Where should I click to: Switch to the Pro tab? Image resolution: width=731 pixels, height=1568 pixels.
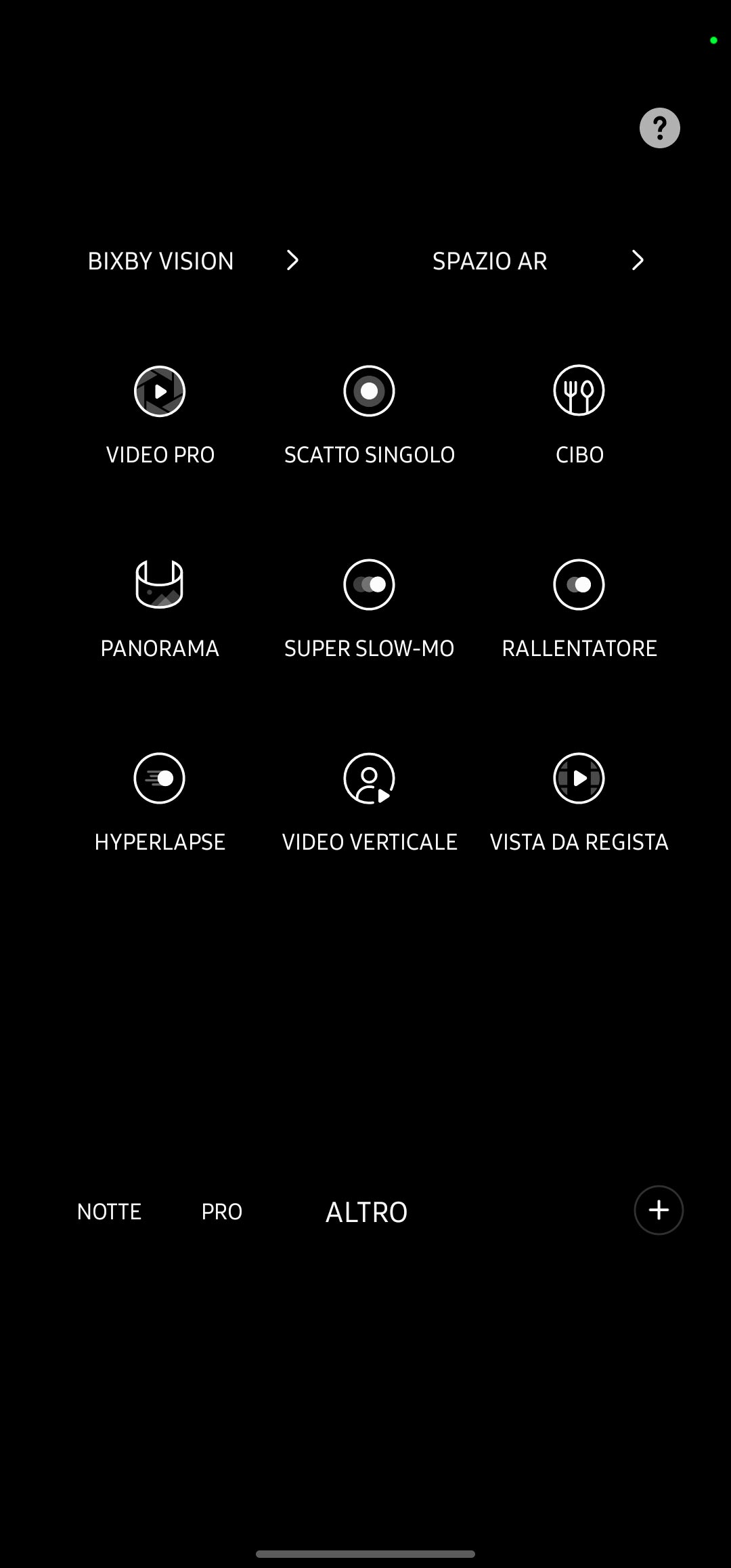tap(222, 1211)
